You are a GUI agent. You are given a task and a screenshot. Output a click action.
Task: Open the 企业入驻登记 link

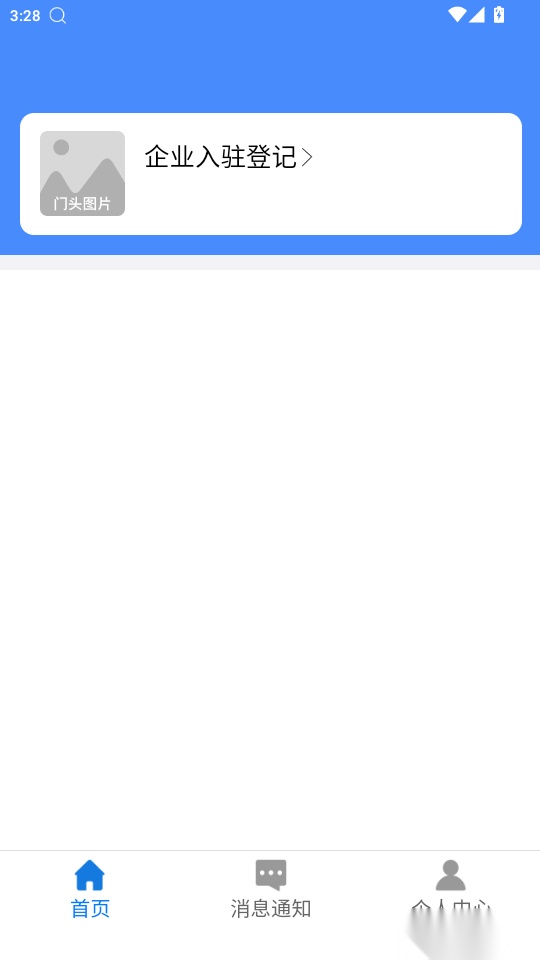pos(228,157)
